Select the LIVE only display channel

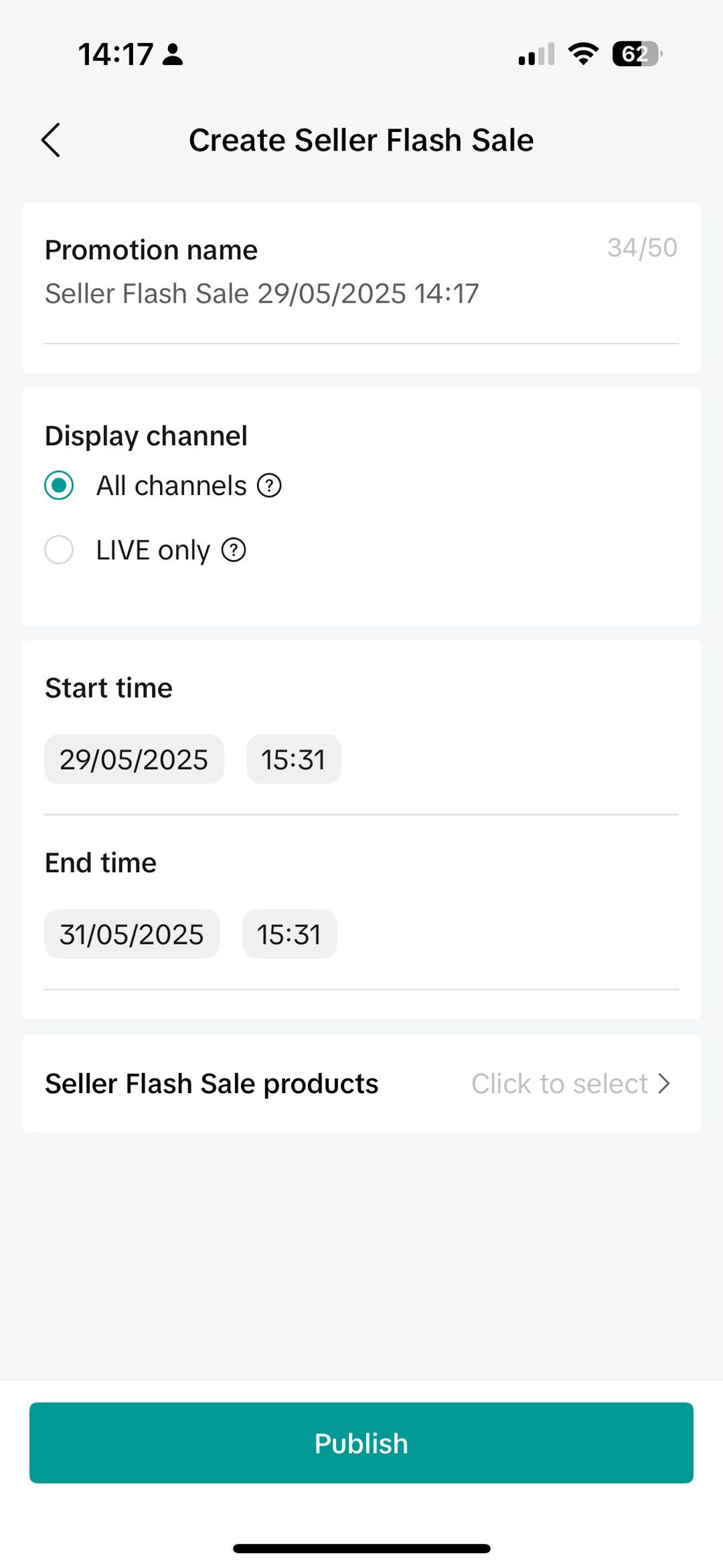coord(59,550)
